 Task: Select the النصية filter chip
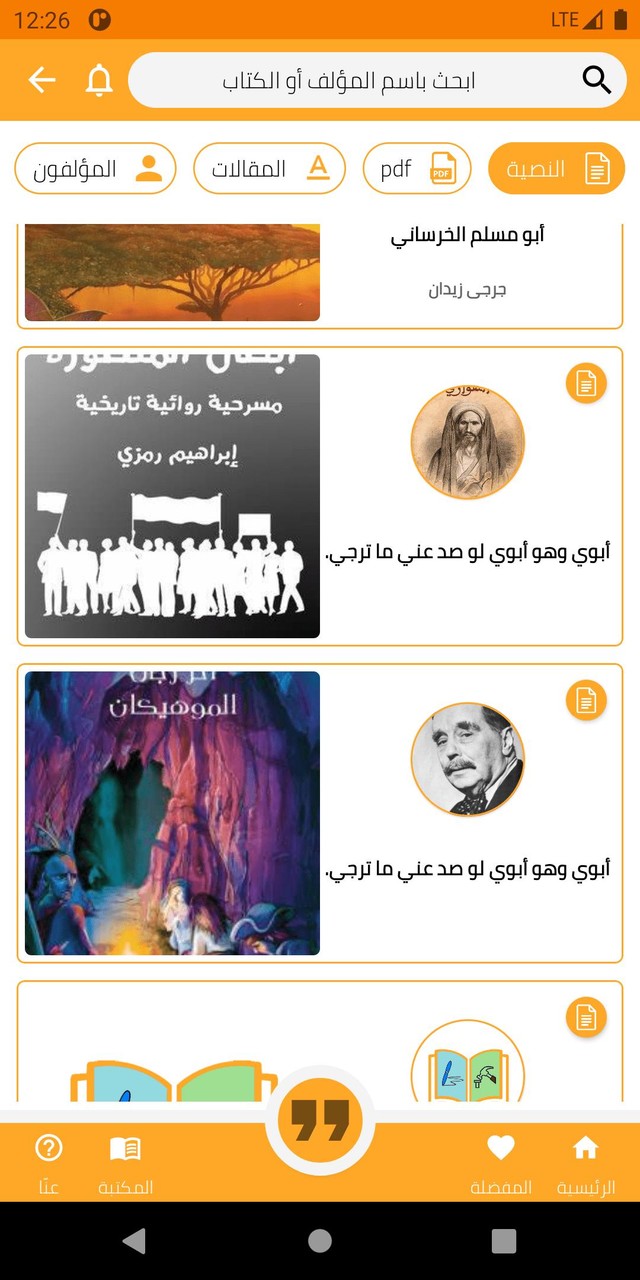[x=556, y=169]
